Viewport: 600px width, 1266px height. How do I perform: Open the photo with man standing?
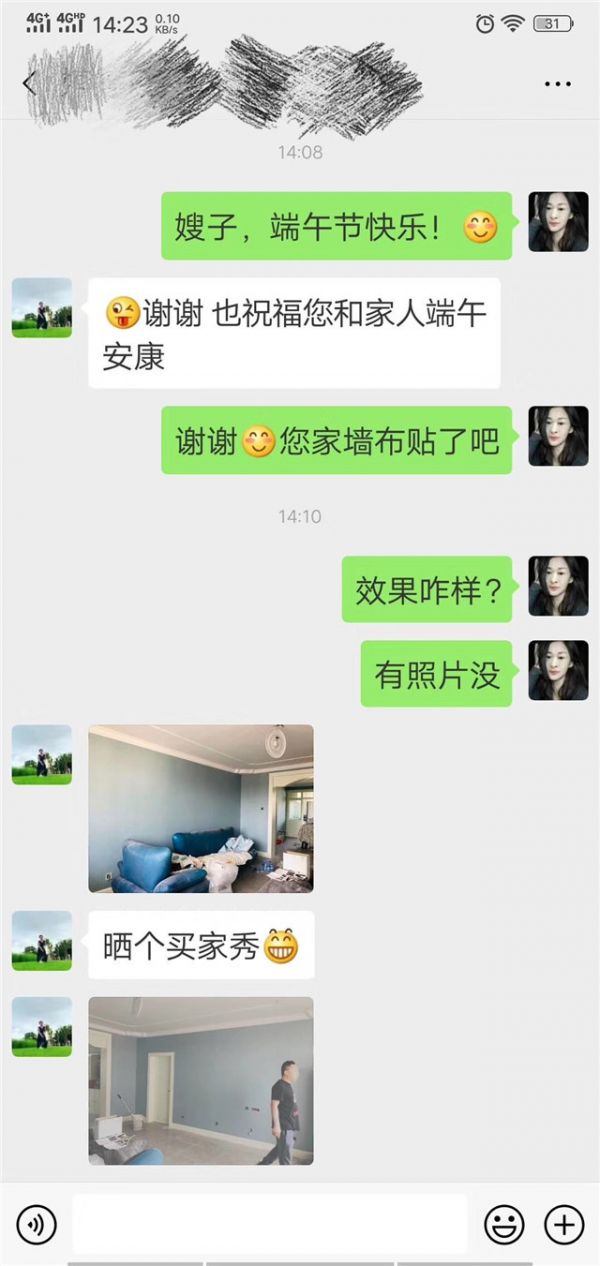tap(201, 1080)
